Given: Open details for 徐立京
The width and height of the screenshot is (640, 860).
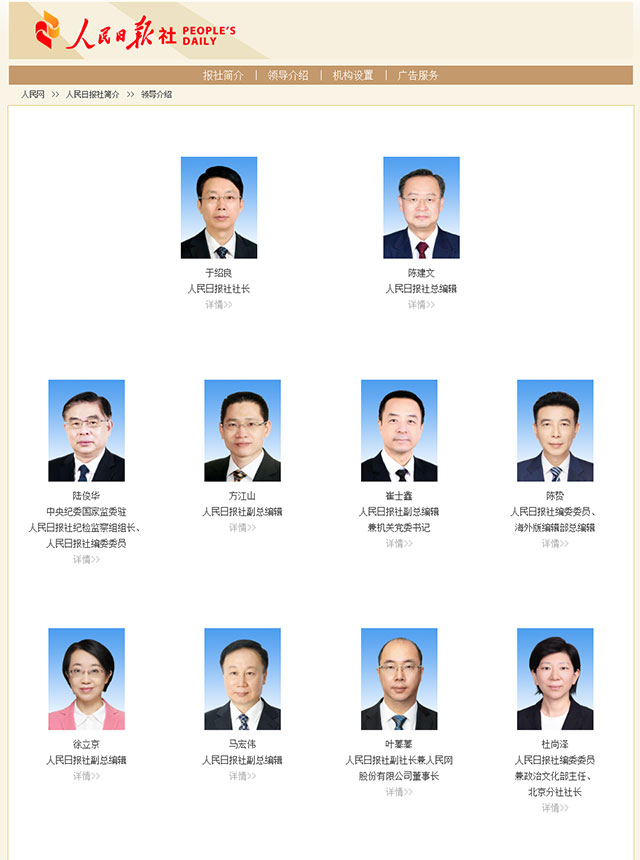Looking at the screenshot, I should click(86, 776).
